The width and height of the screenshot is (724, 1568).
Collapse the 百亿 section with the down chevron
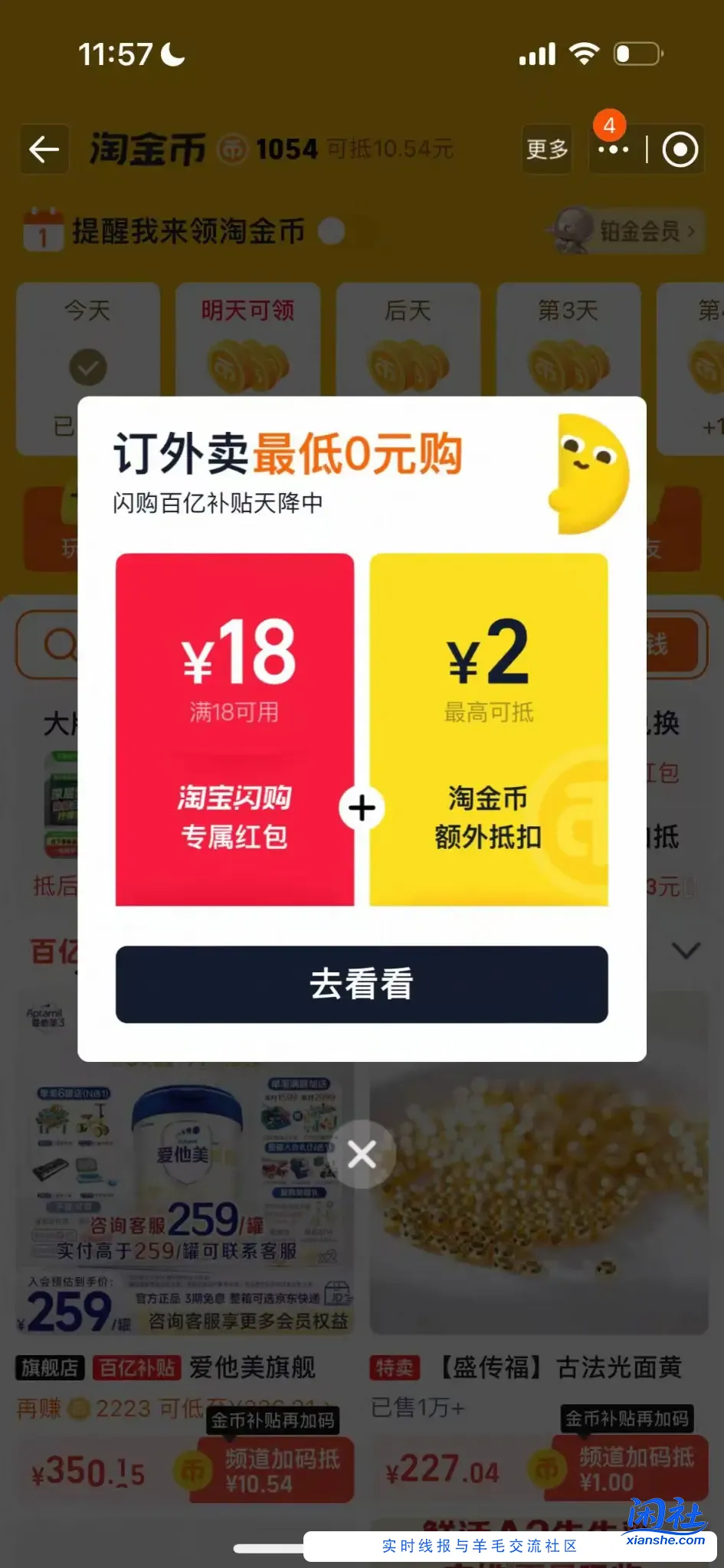pos(683,949)
